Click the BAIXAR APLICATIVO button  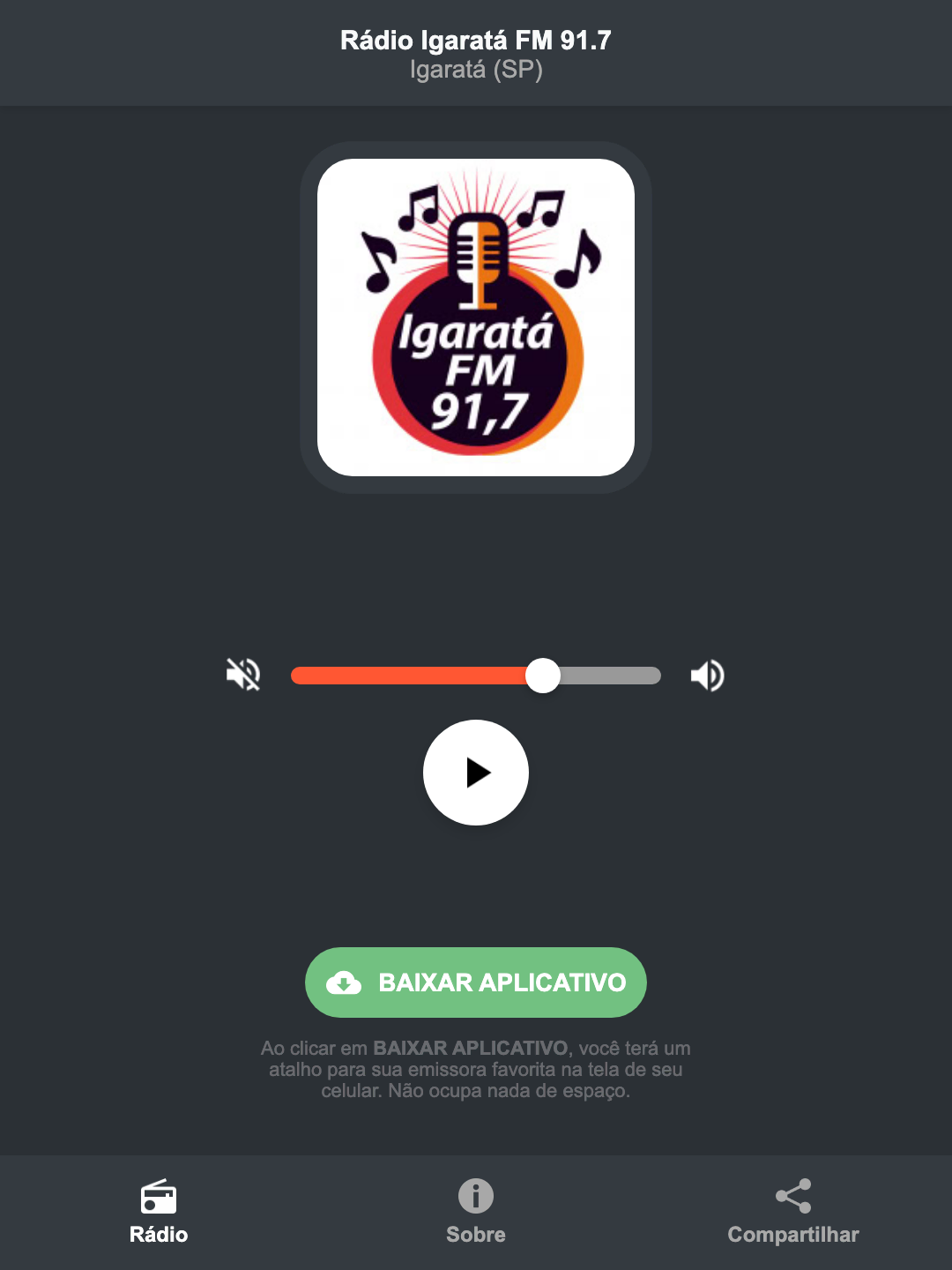(475, 982)
